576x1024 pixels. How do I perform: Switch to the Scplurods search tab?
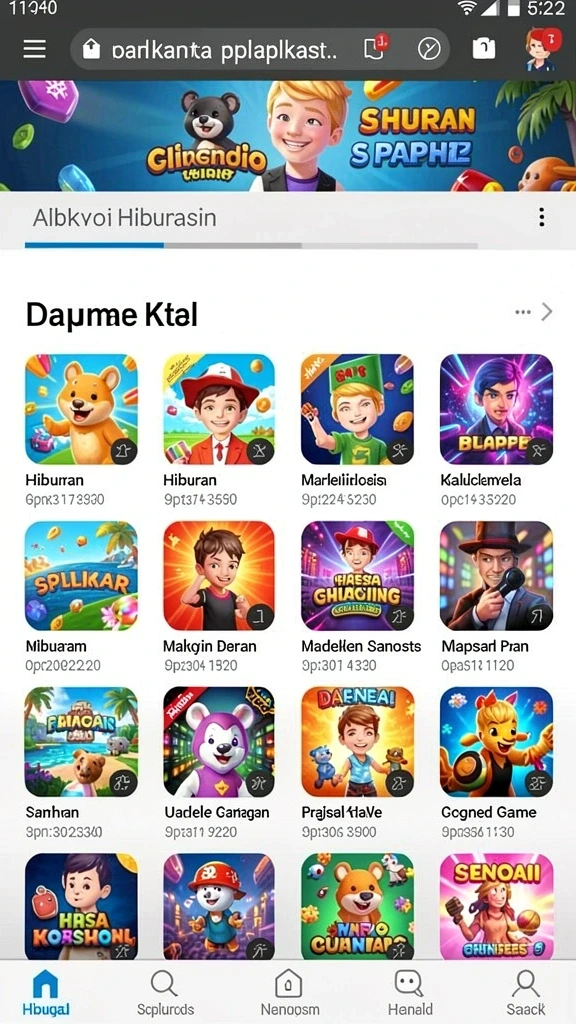tap(165, 993)
